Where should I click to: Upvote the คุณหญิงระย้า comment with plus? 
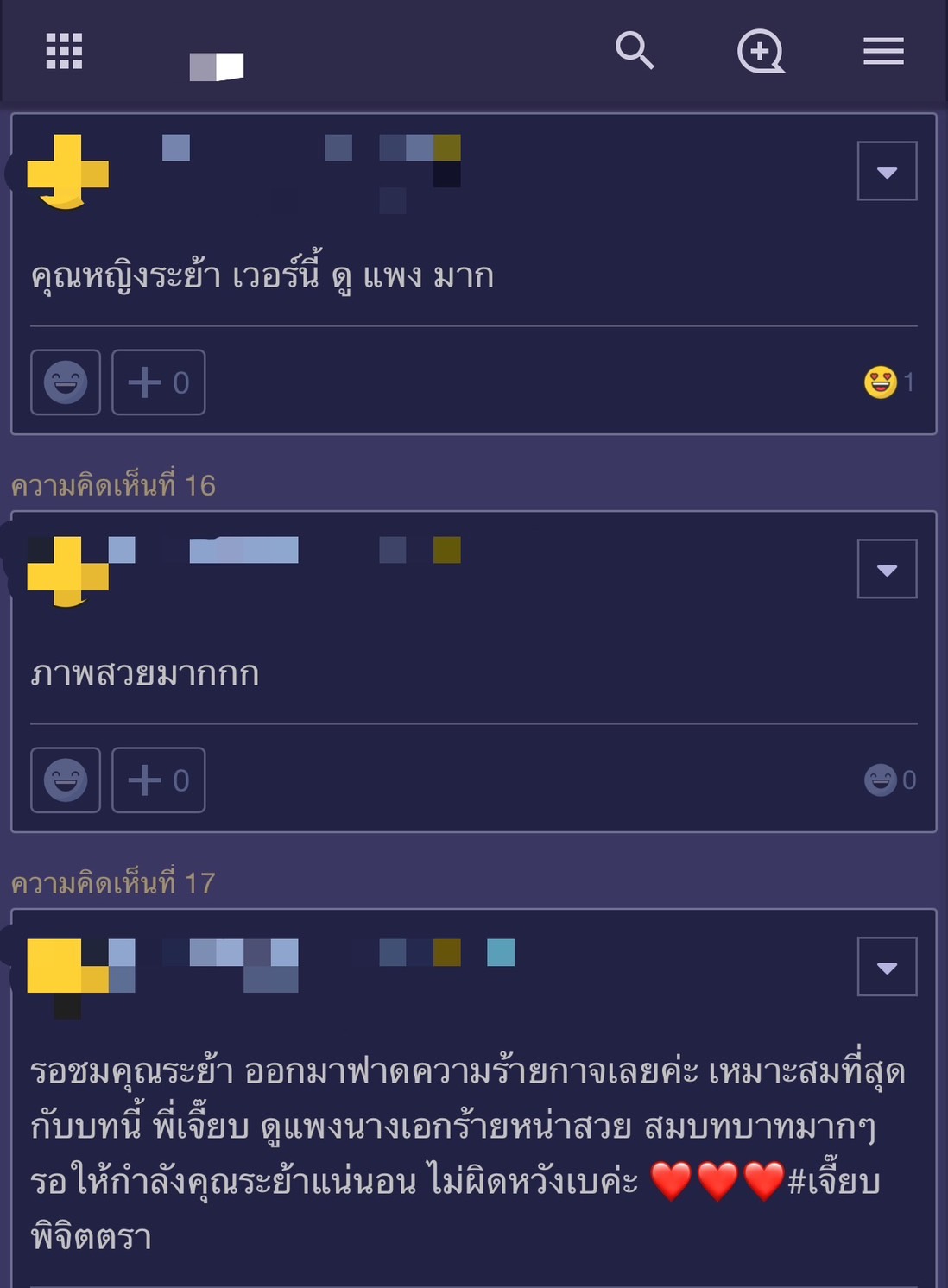(x=159, y=382)
